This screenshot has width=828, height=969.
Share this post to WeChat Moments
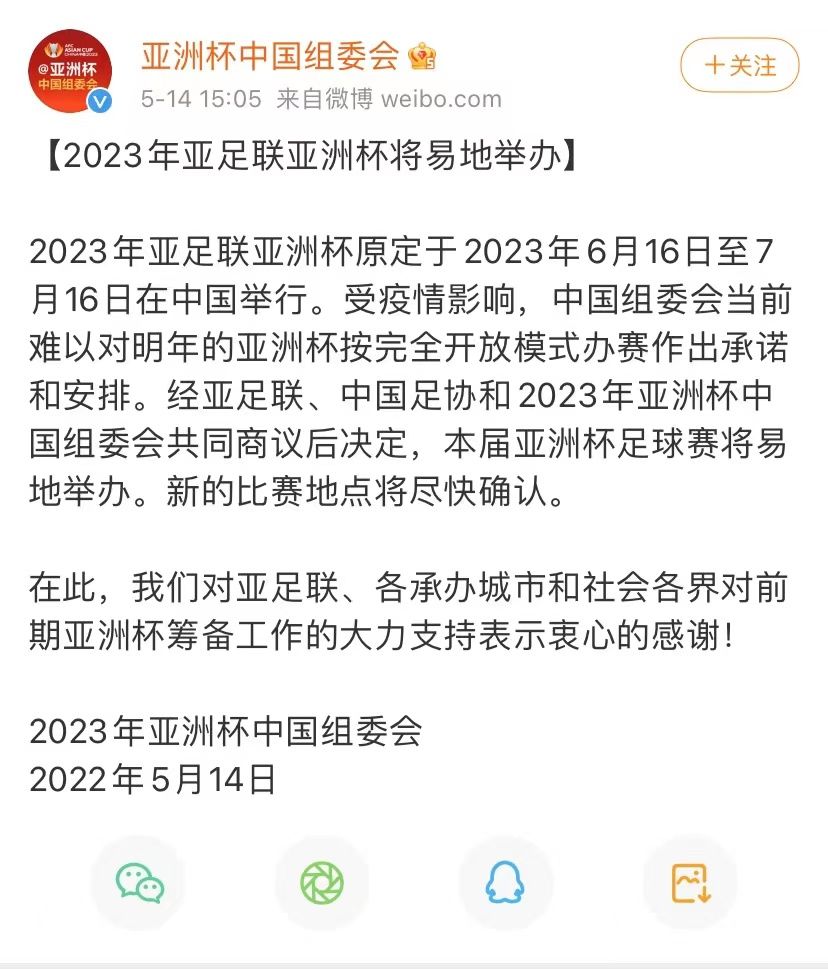tap(322, 883)
